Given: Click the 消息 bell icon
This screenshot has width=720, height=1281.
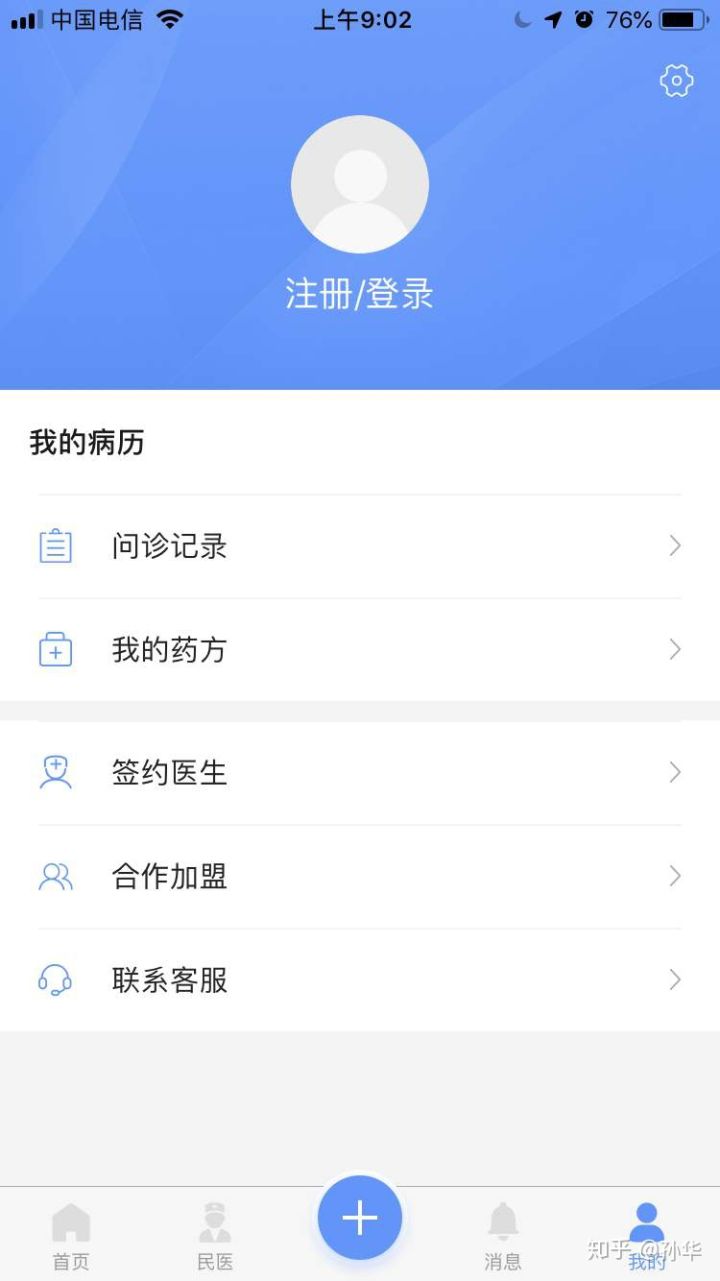Looking at the screenshot, I should pyautogui.click(x=504, y=1220).
